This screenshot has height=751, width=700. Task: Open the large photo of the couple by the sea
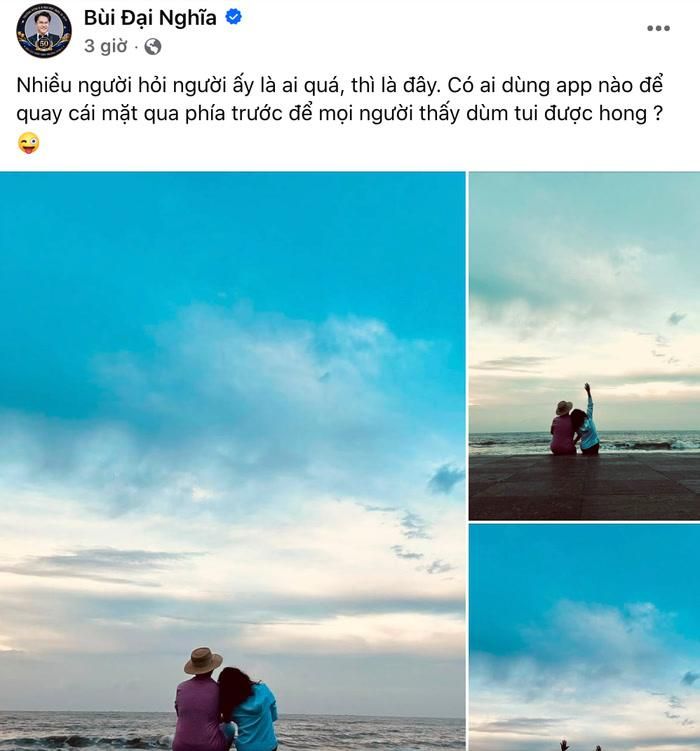click(x=232, y=461)
